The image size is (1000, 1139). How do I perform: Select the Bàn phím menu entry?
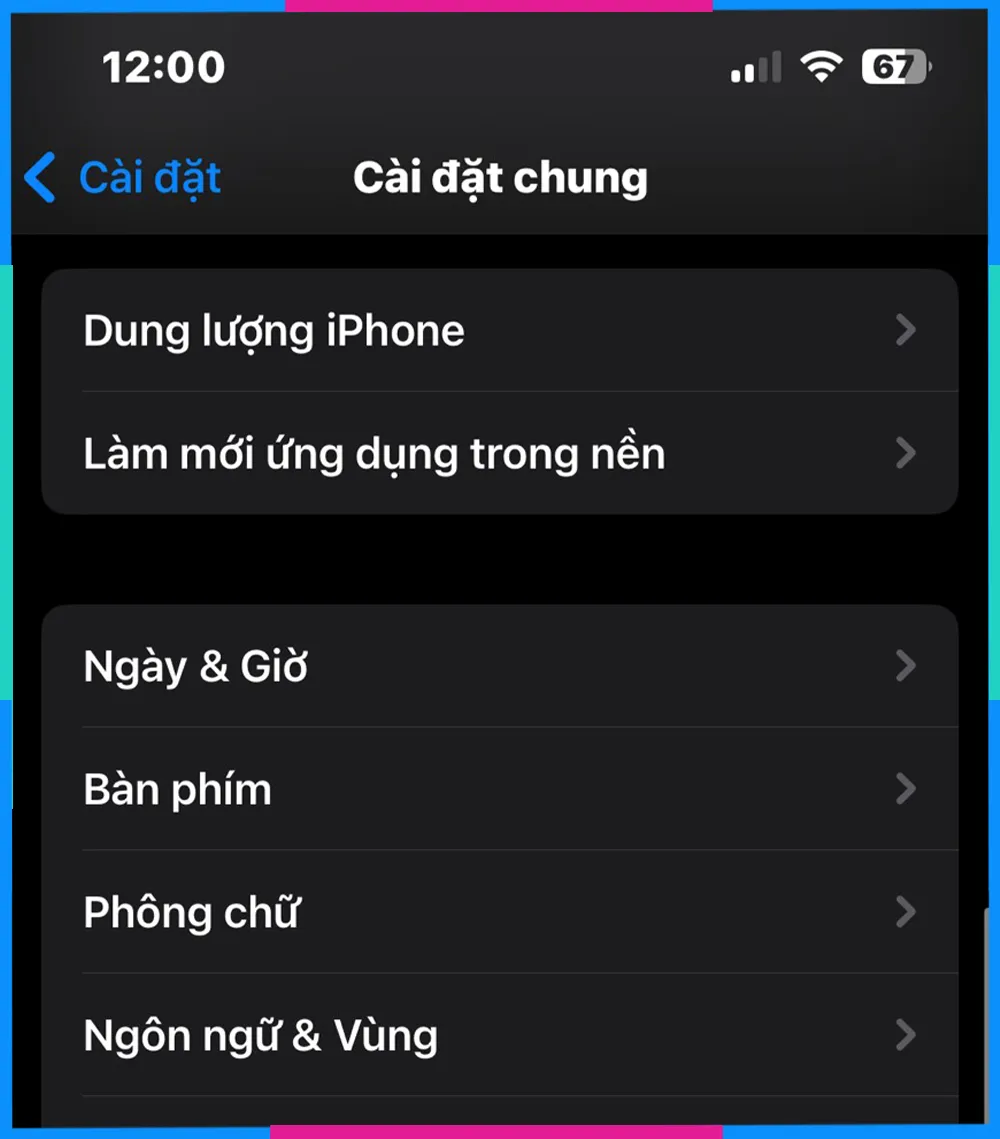(x=177, y=788)
